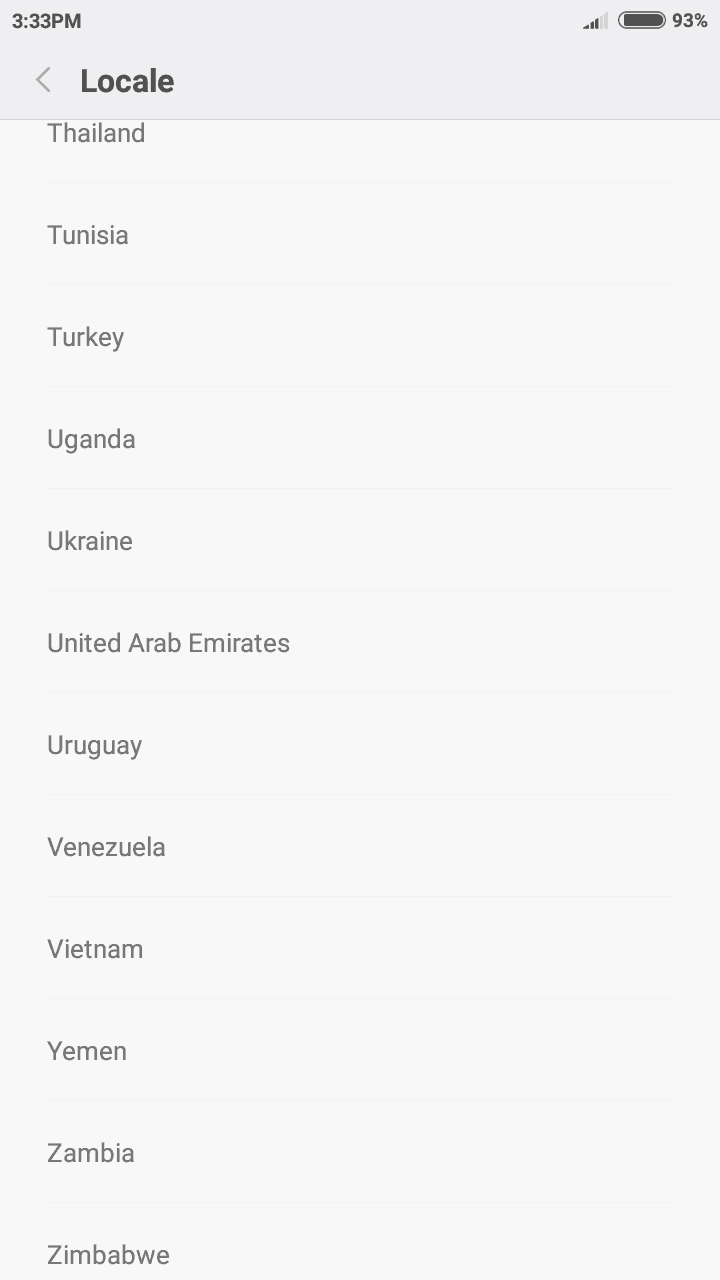Select Vietnam as locale
This screenshot has width=720, height=1280.
[360, 949]
